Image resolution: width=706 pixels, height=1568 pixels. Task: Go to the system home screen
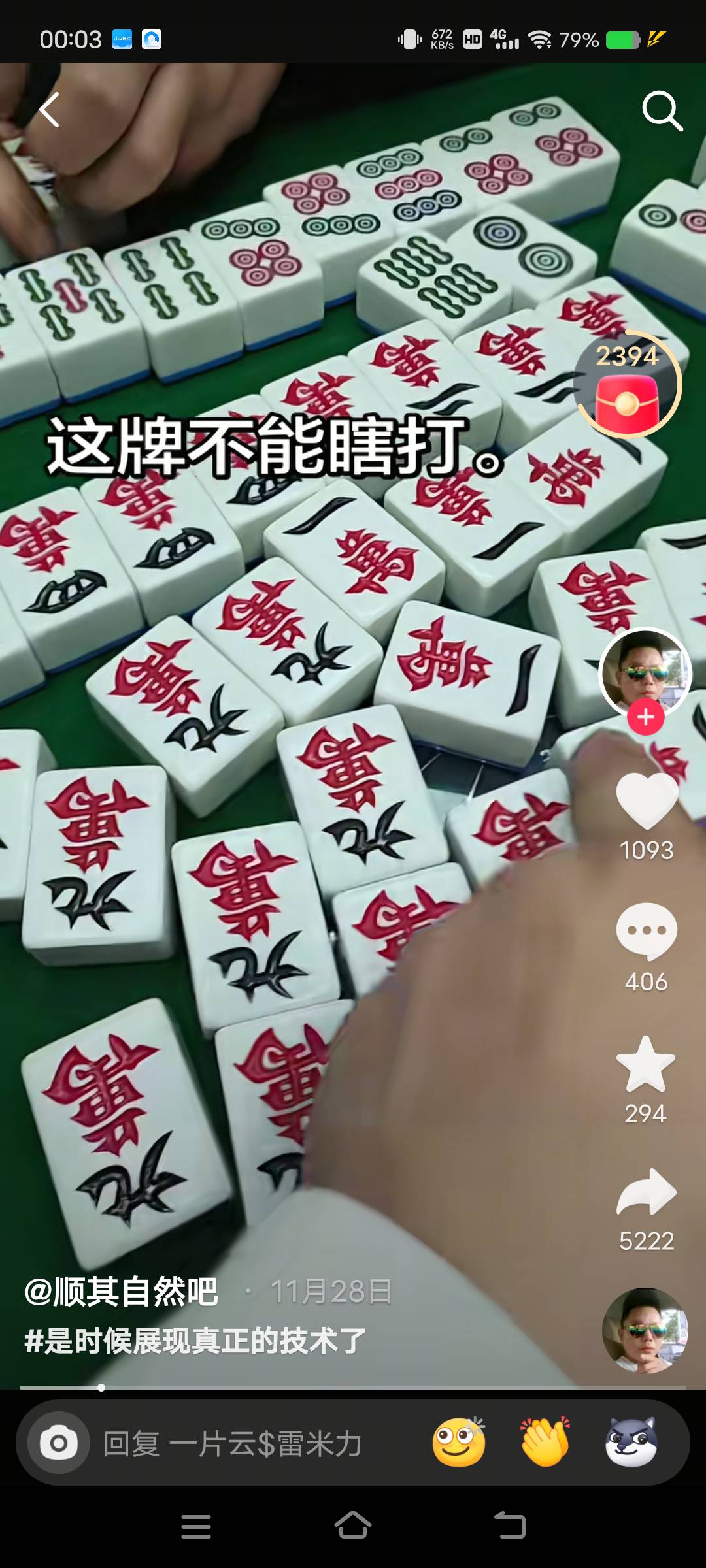click(353, 1526)
